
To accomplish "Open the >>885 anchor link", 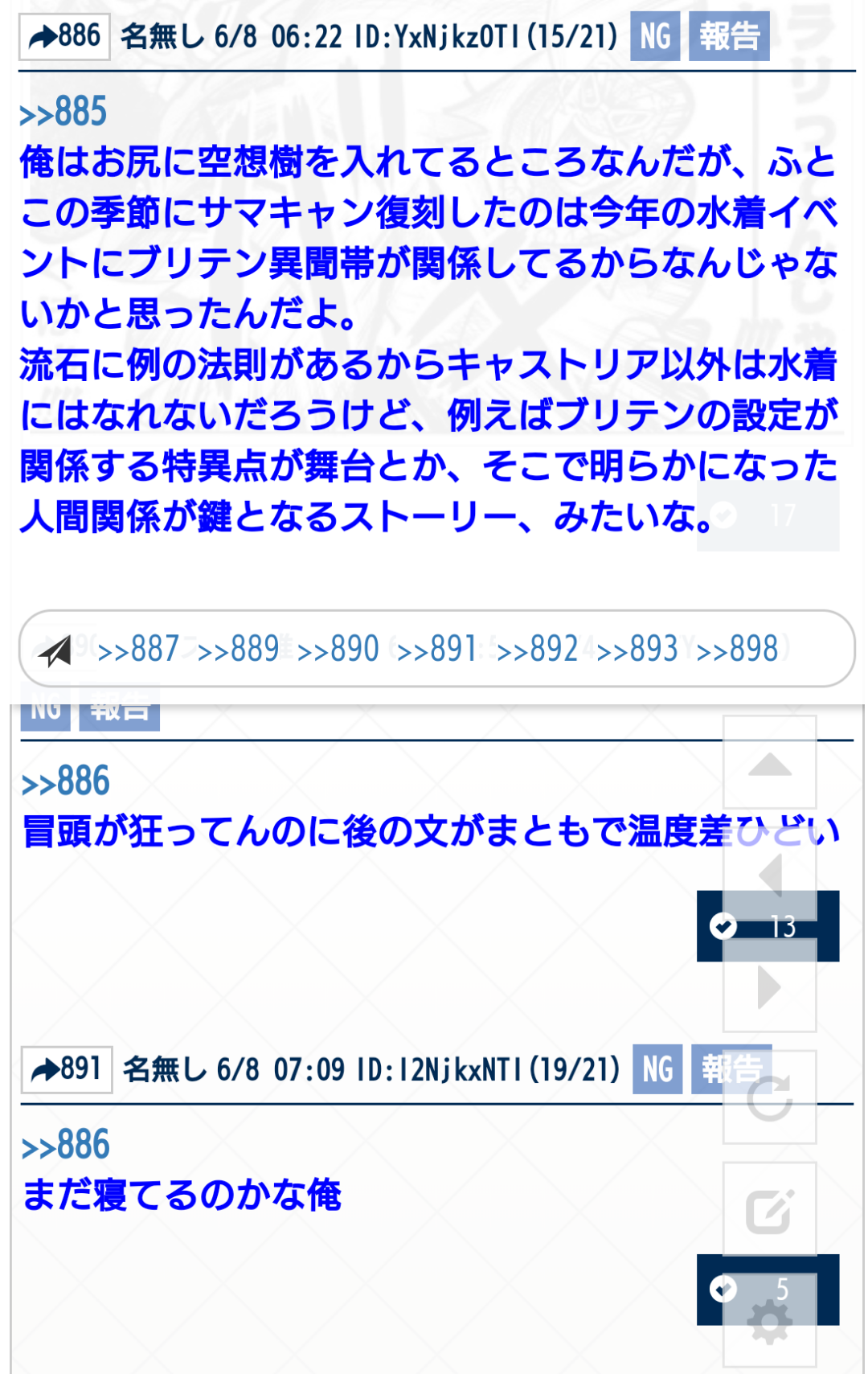I will [63, 112].
